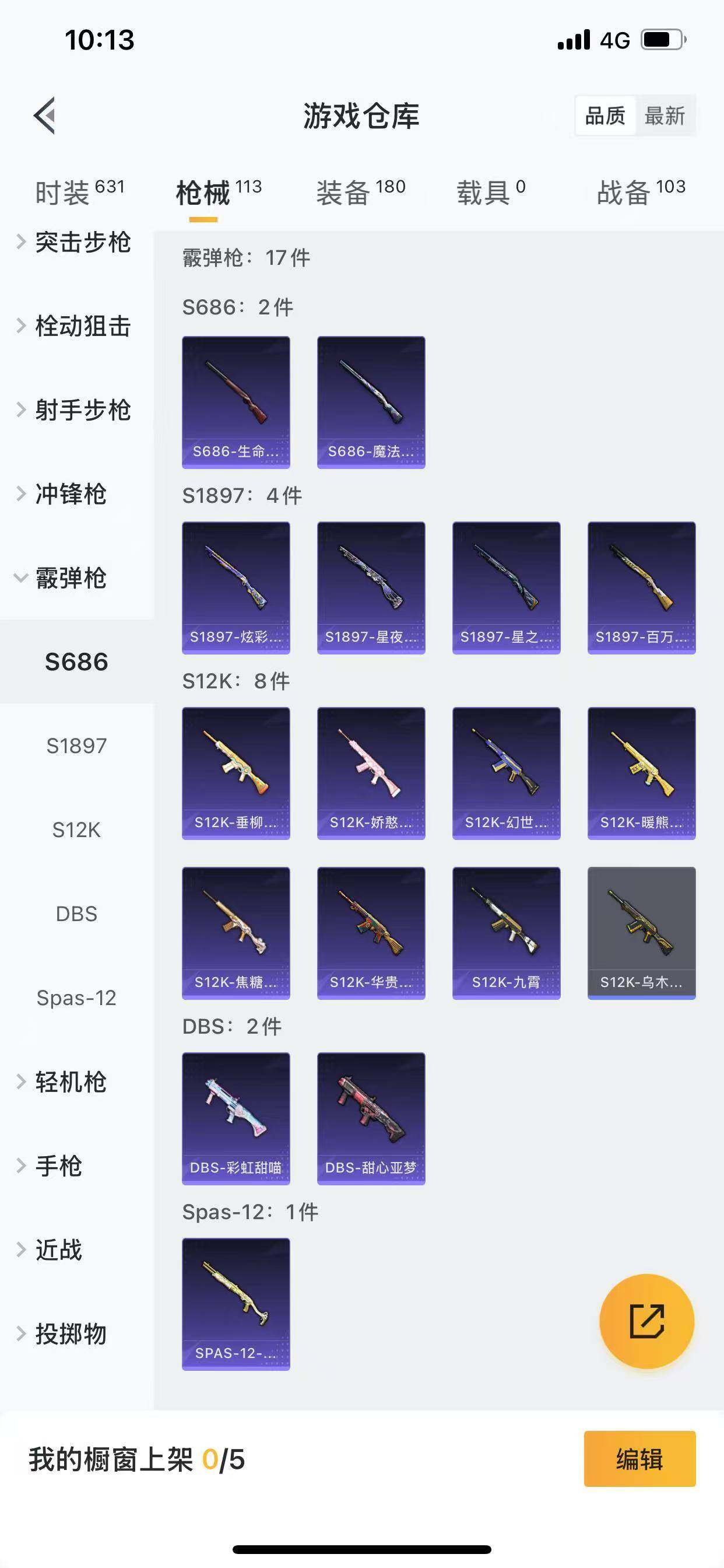724x1568 pixels.
Task: Select S12K in the side list
Action: [77, 829]
